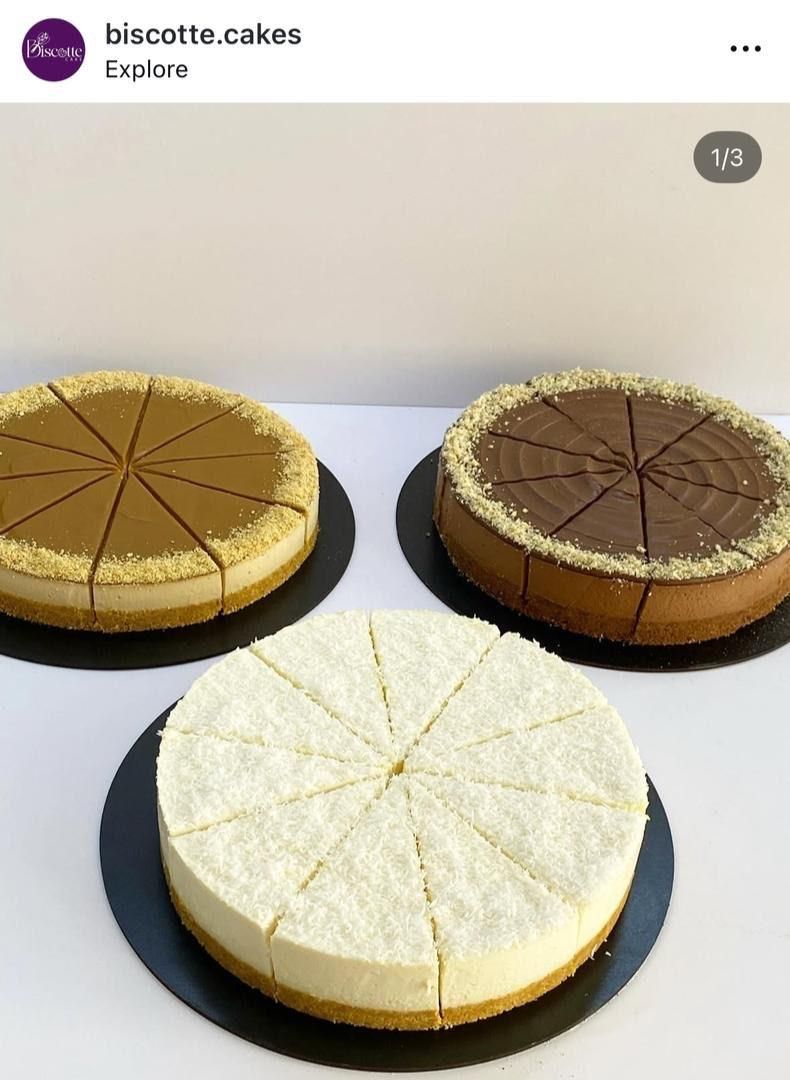Image resolution: width=790 pixels, height=1080 pixels.
Task: Open the cheesecake post photo
Action: (x=395, y=590)
